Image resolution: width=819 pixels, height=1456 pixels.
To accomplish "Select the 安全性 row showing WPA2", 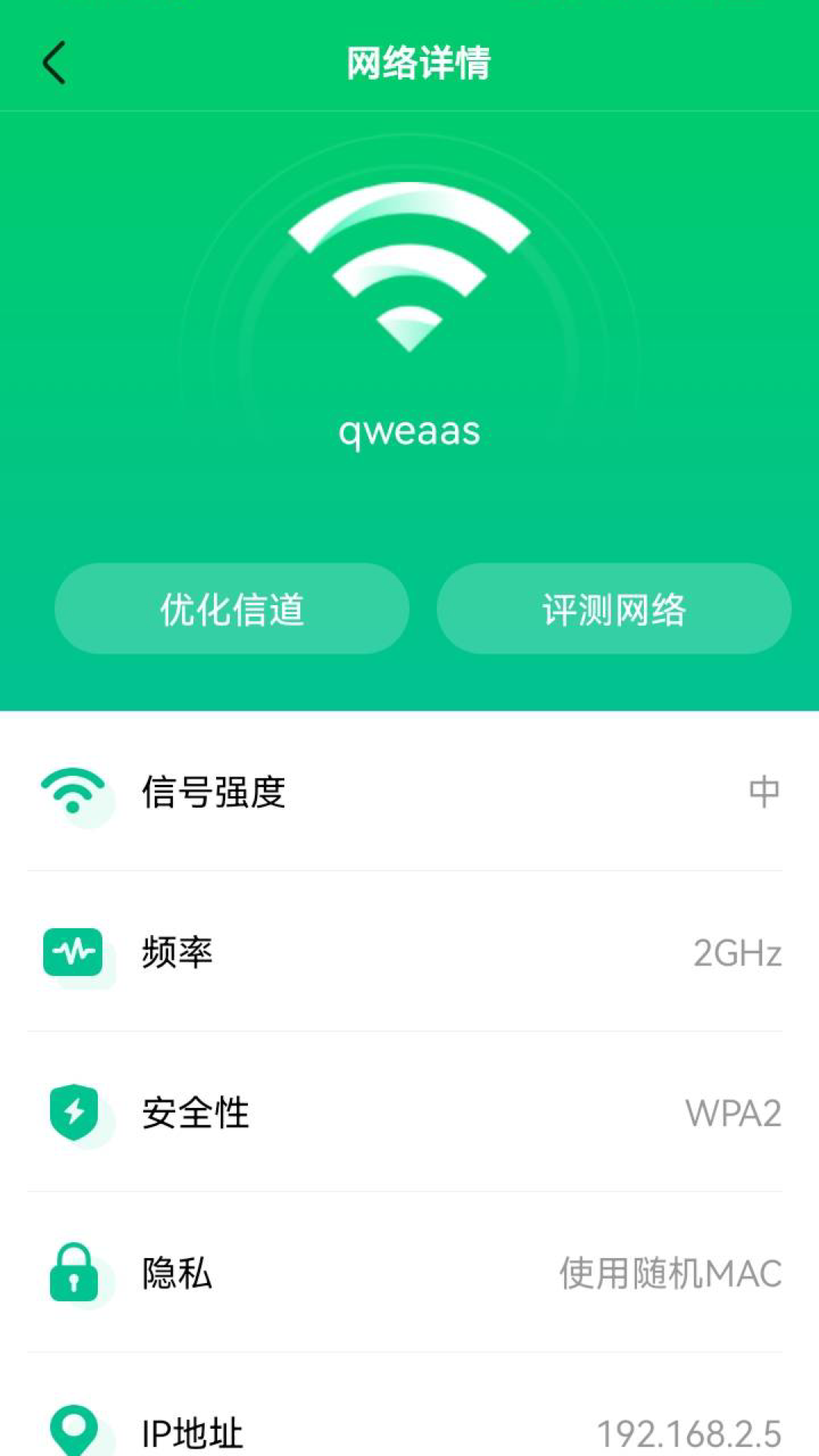I will [x=409, y=1112].
